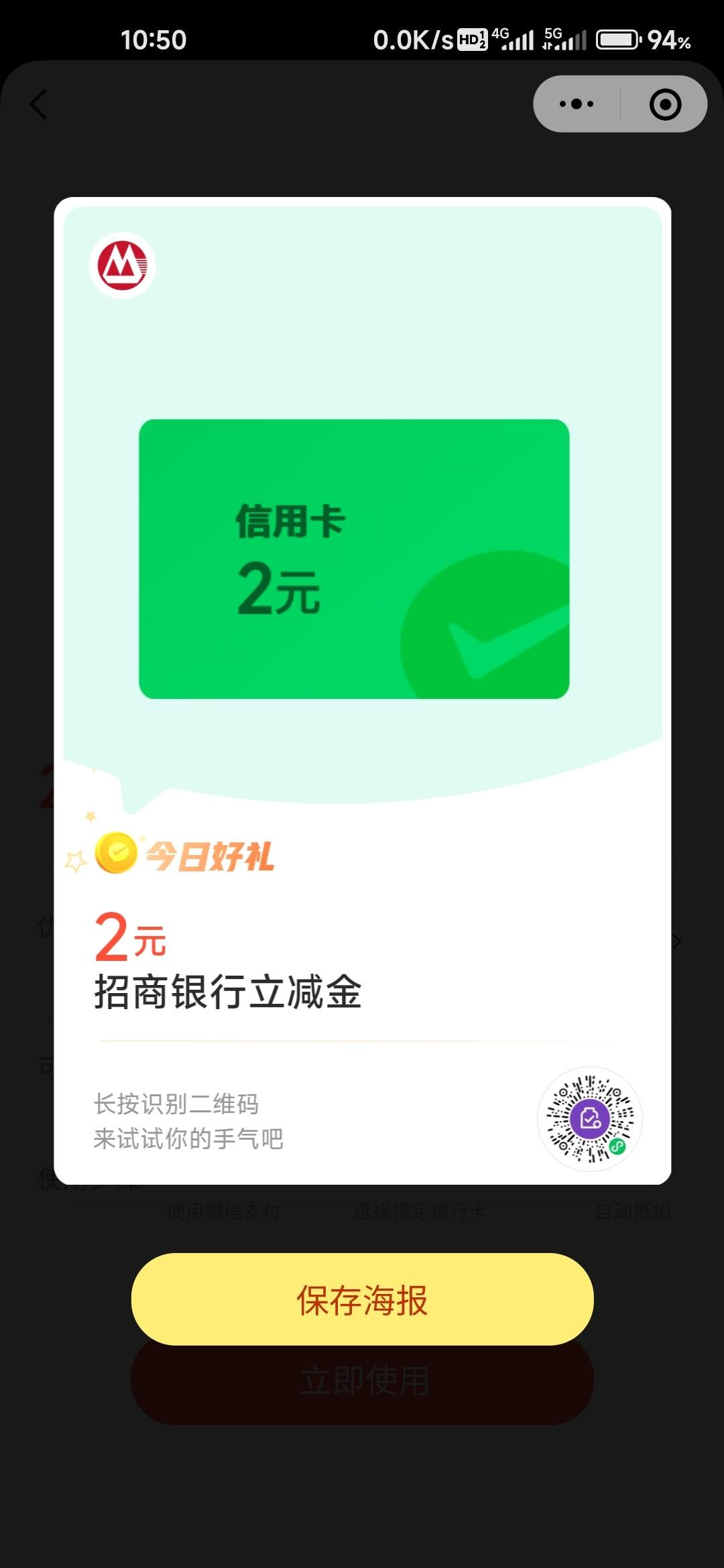Expand the right chevron next to 招商银行立减金
This screenshot has height=1568, width=724.
click(678, 941)
